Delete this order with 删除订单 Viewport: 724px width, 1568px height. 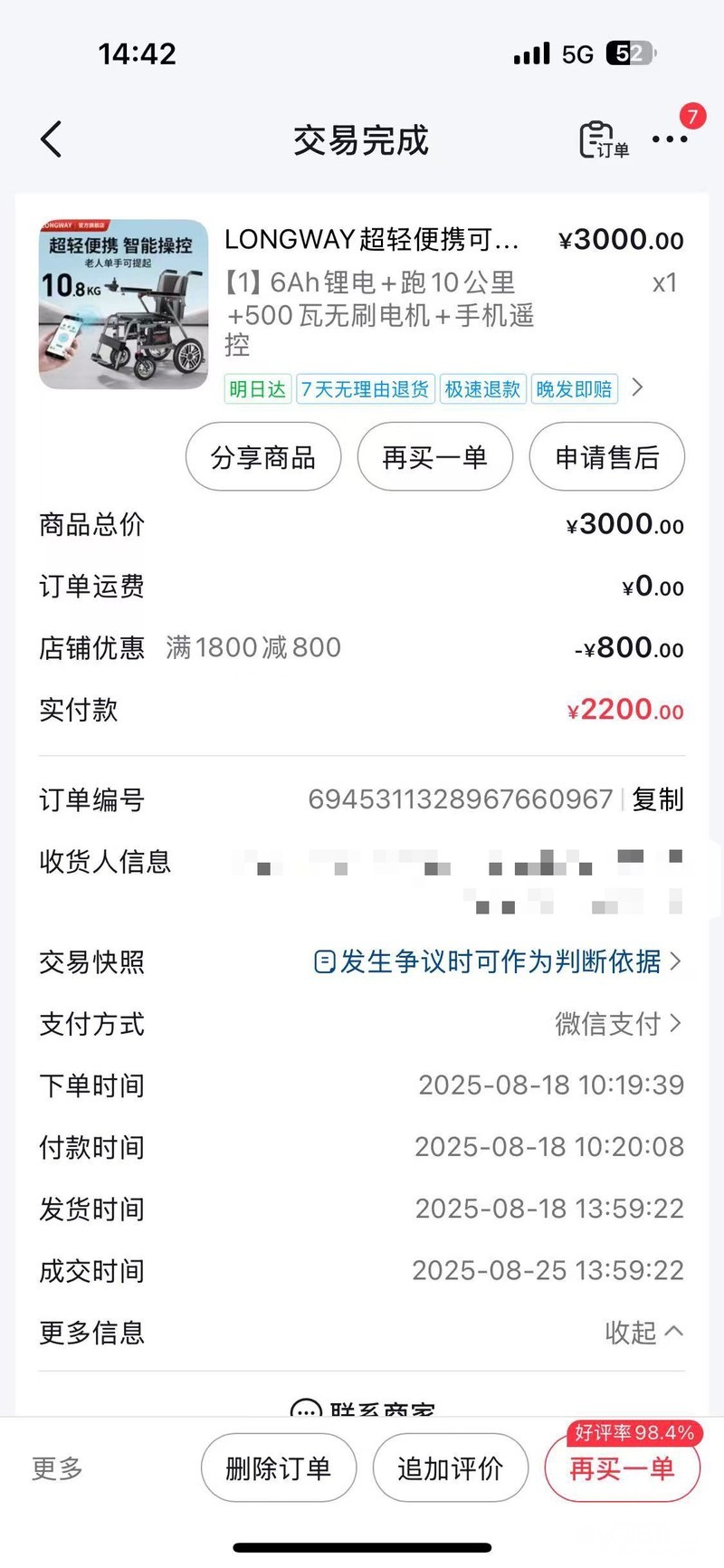pyautogui.click(x=279, y=1468)
